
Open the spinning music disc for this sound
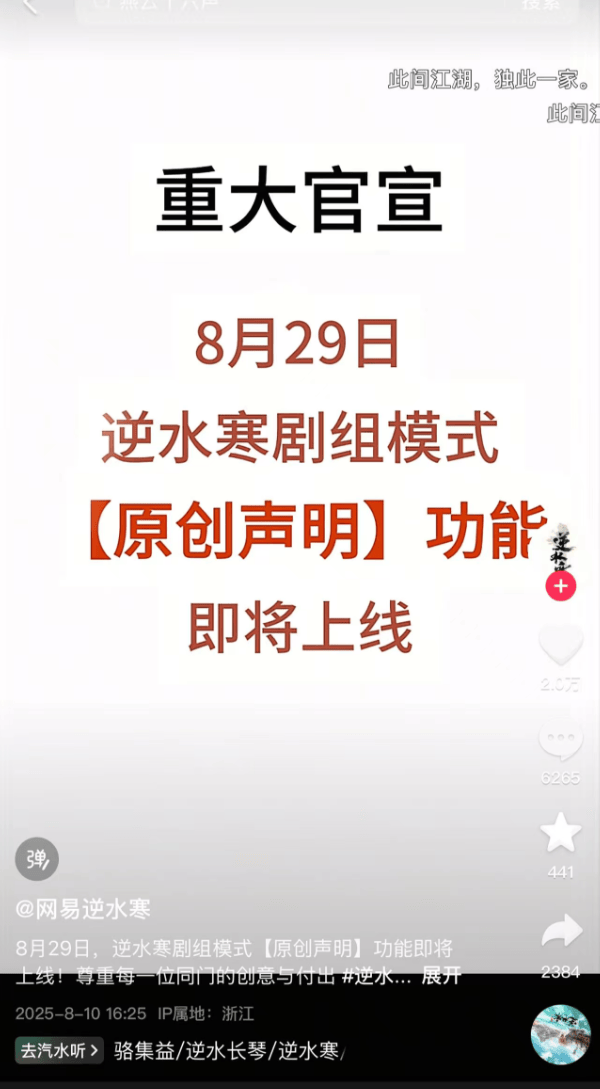pyautogui.click(x=560, y=1034)
